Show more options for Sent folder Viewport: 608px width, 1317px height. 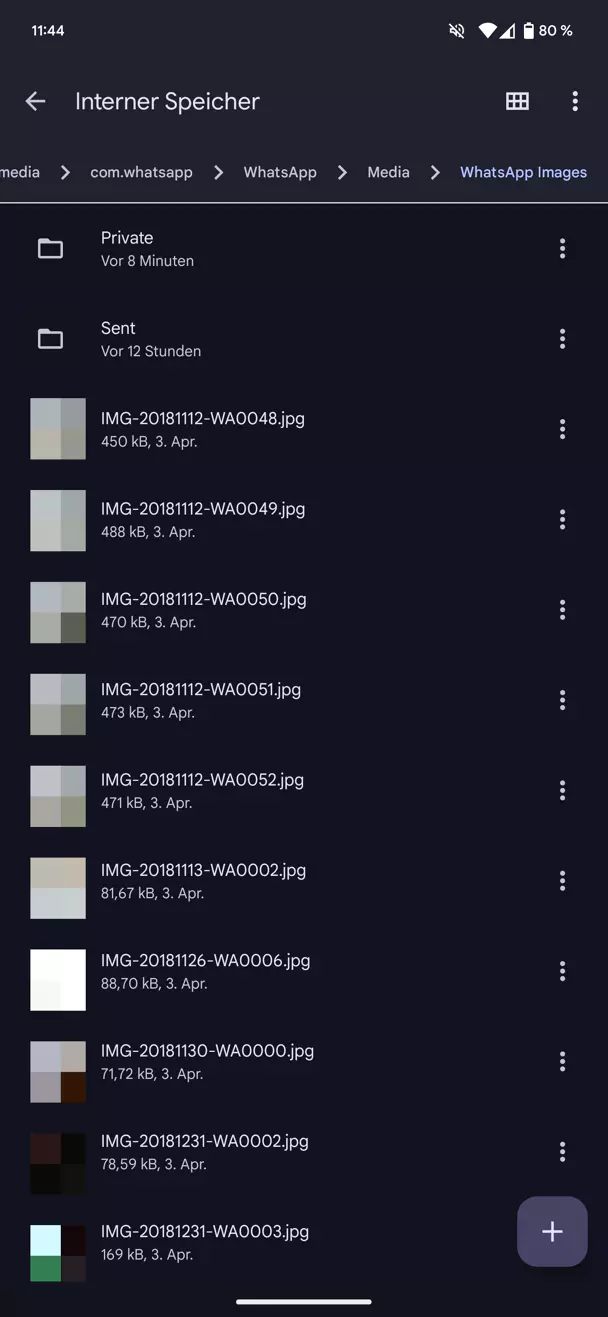[562, 339]
